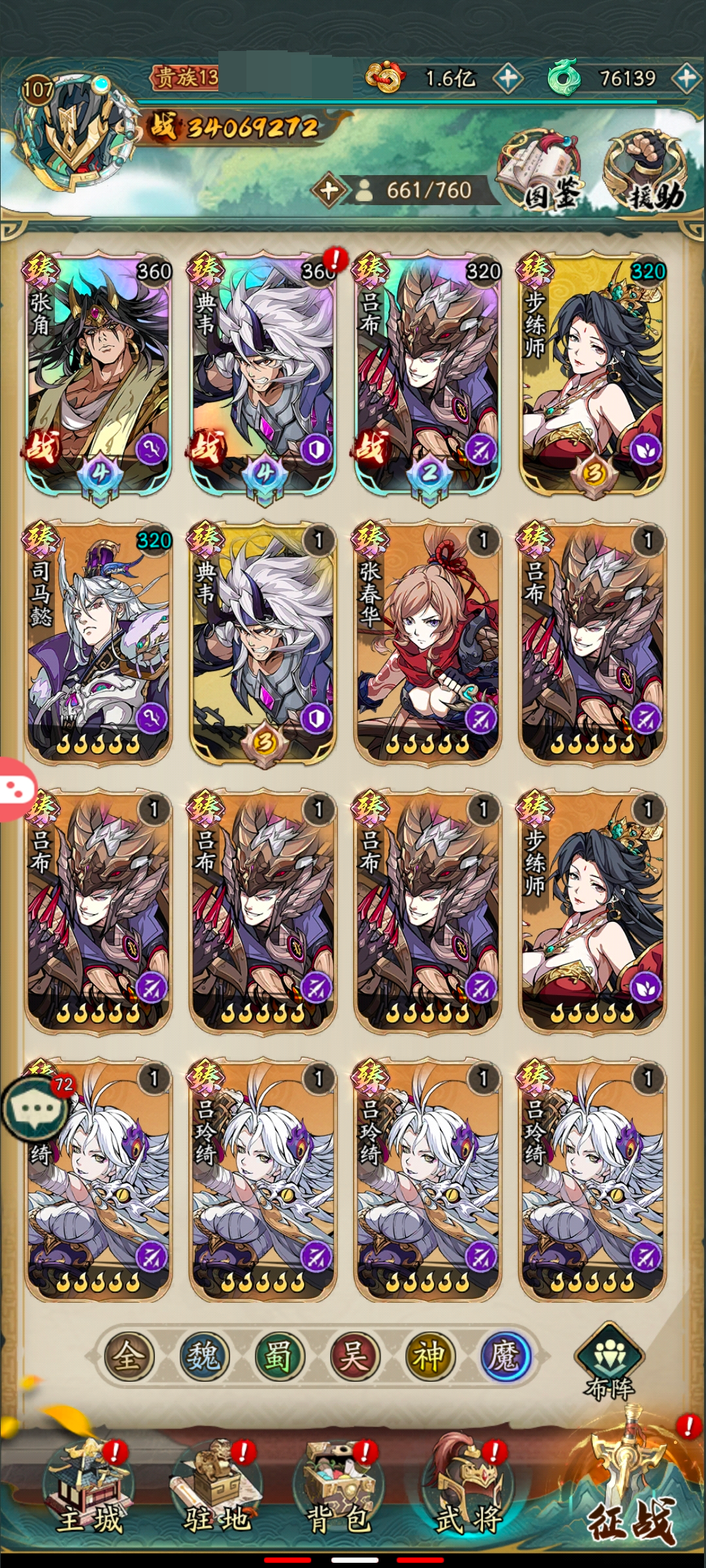
Task: Filter heroes by 蜀 faction
Action: [279, 1356]
